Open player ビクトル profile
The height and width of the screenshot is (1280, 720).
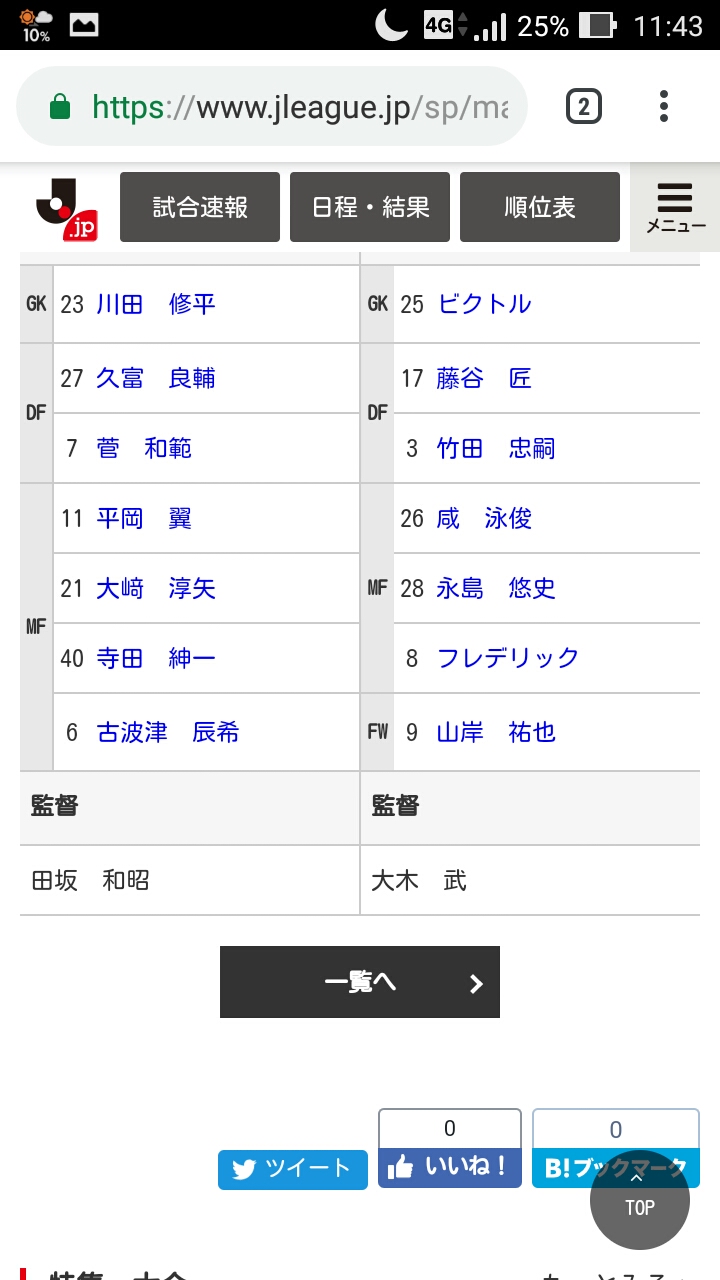[x=484, y=304]
